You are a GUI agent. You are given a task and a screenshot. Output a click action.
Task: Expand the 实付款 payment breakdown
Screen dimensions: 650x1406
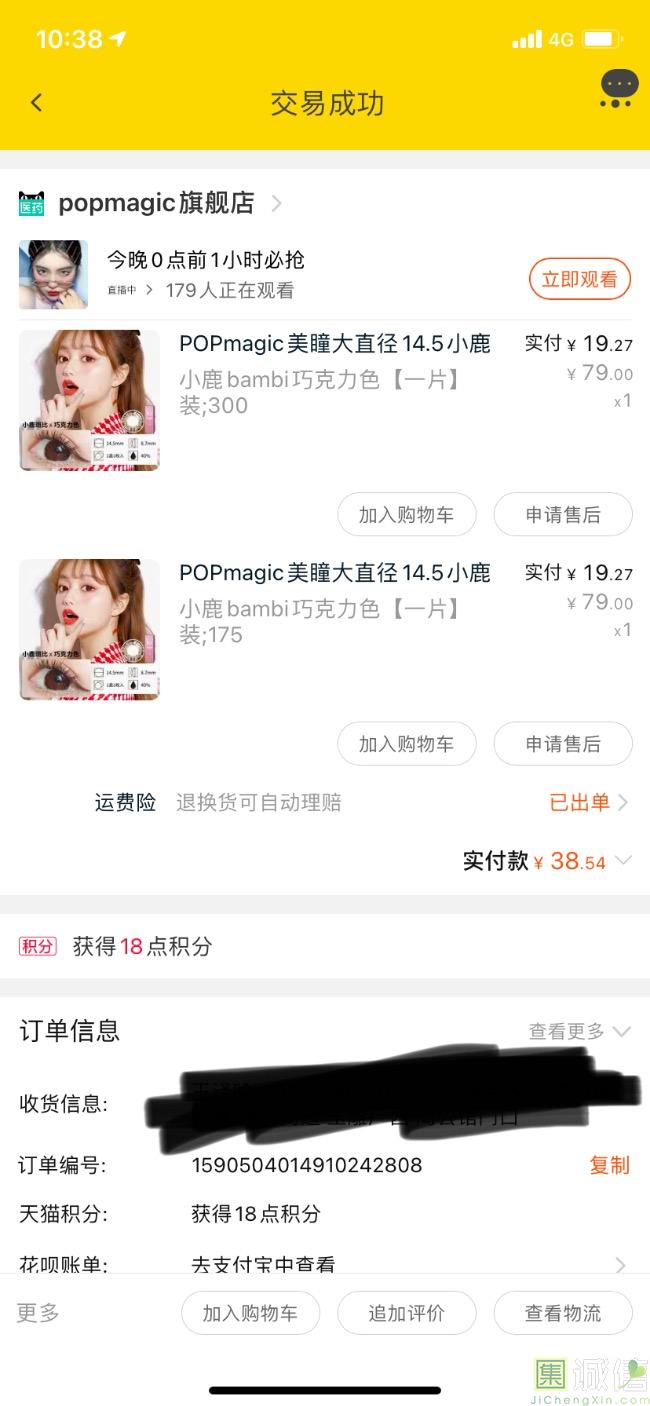point(622,861)
